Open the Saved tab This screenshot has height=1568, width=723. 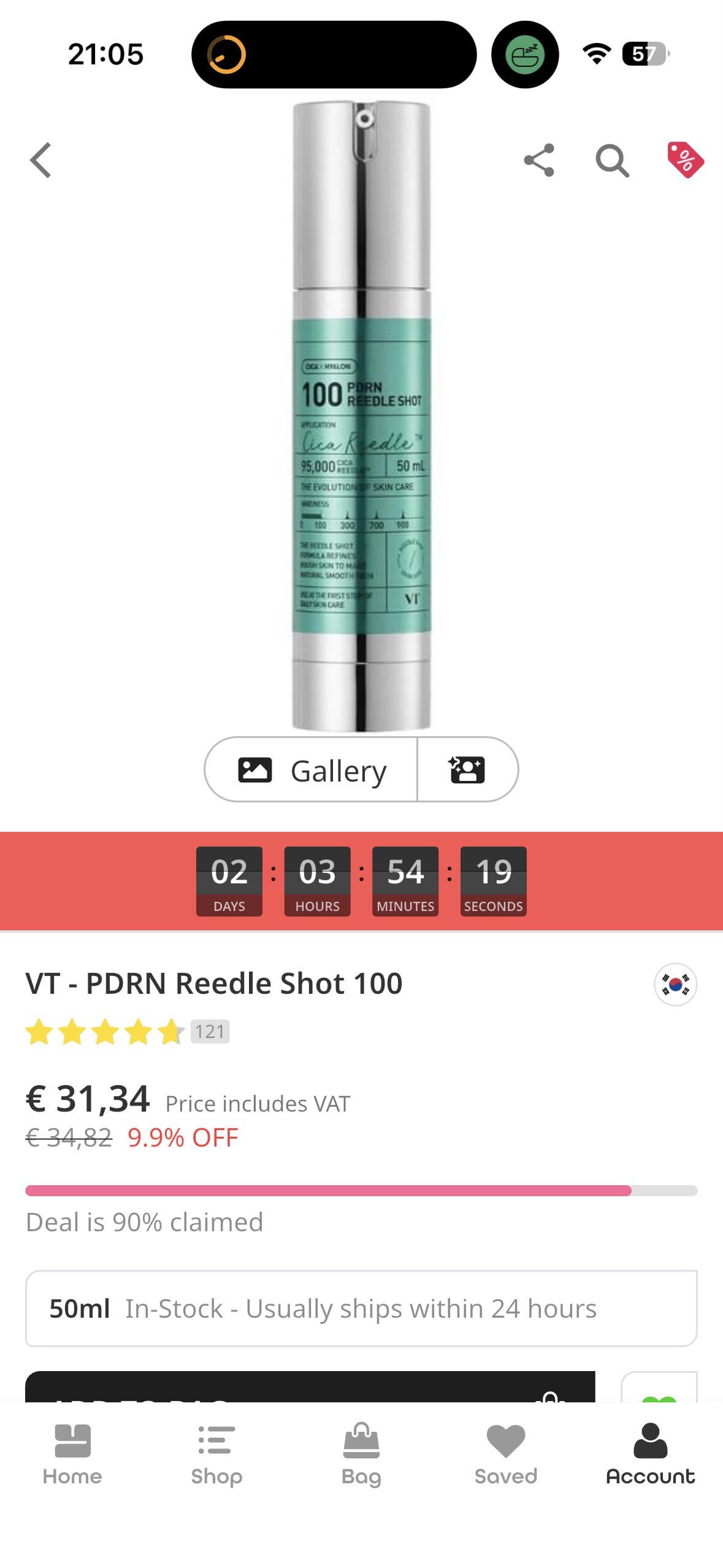(505, 1453)
